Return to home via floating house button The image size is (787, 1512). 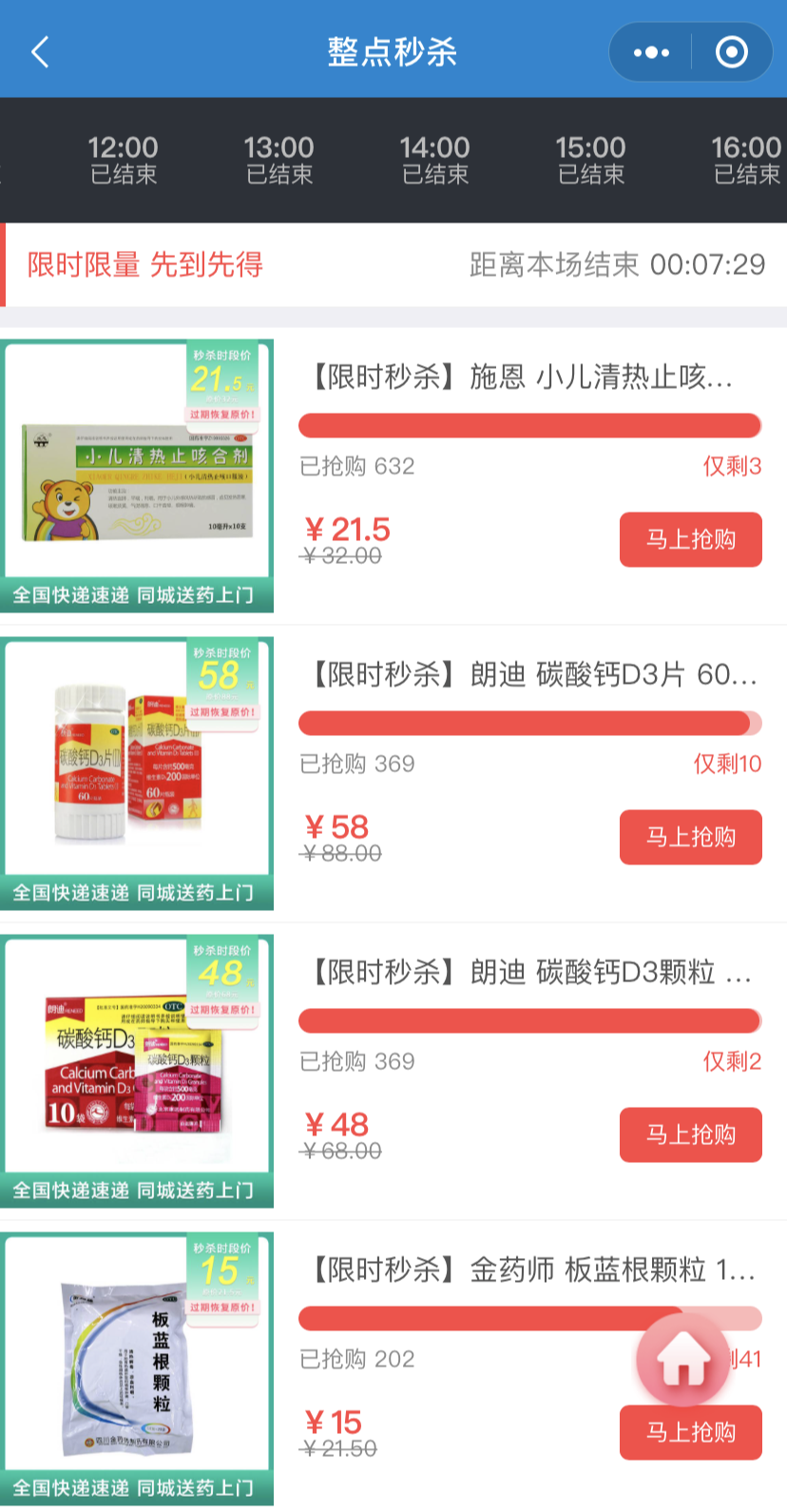683,1359
